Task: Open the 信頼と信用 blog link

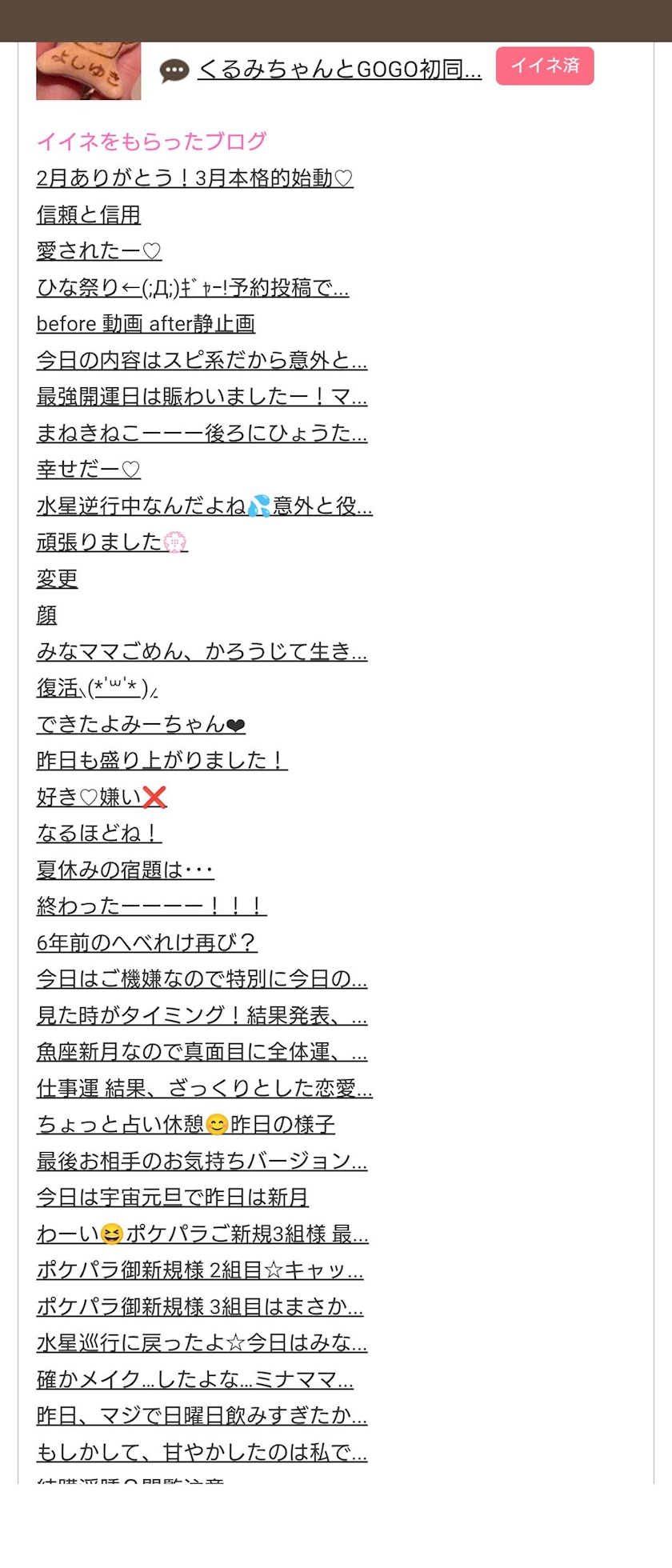Action: (x=88, y=214)
